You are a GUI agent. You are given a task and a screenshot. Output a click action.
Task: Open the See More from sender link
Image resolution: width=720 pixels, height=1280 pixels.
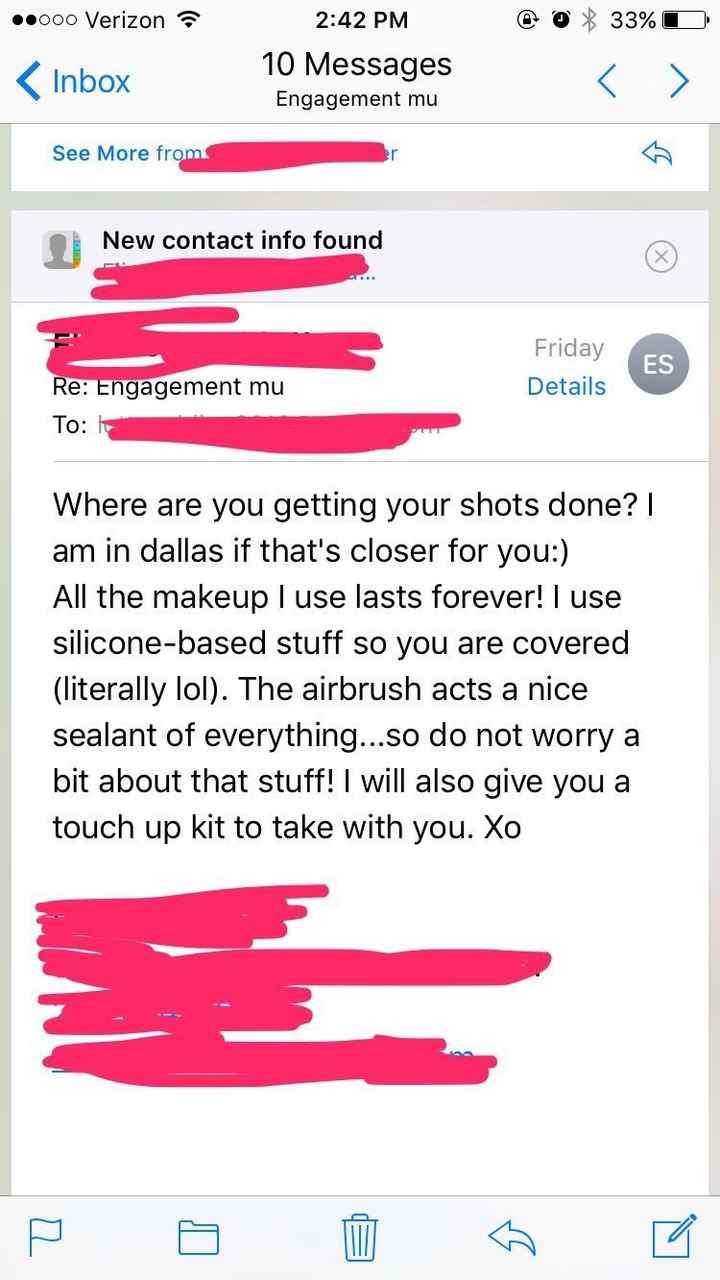pos(127,153)
